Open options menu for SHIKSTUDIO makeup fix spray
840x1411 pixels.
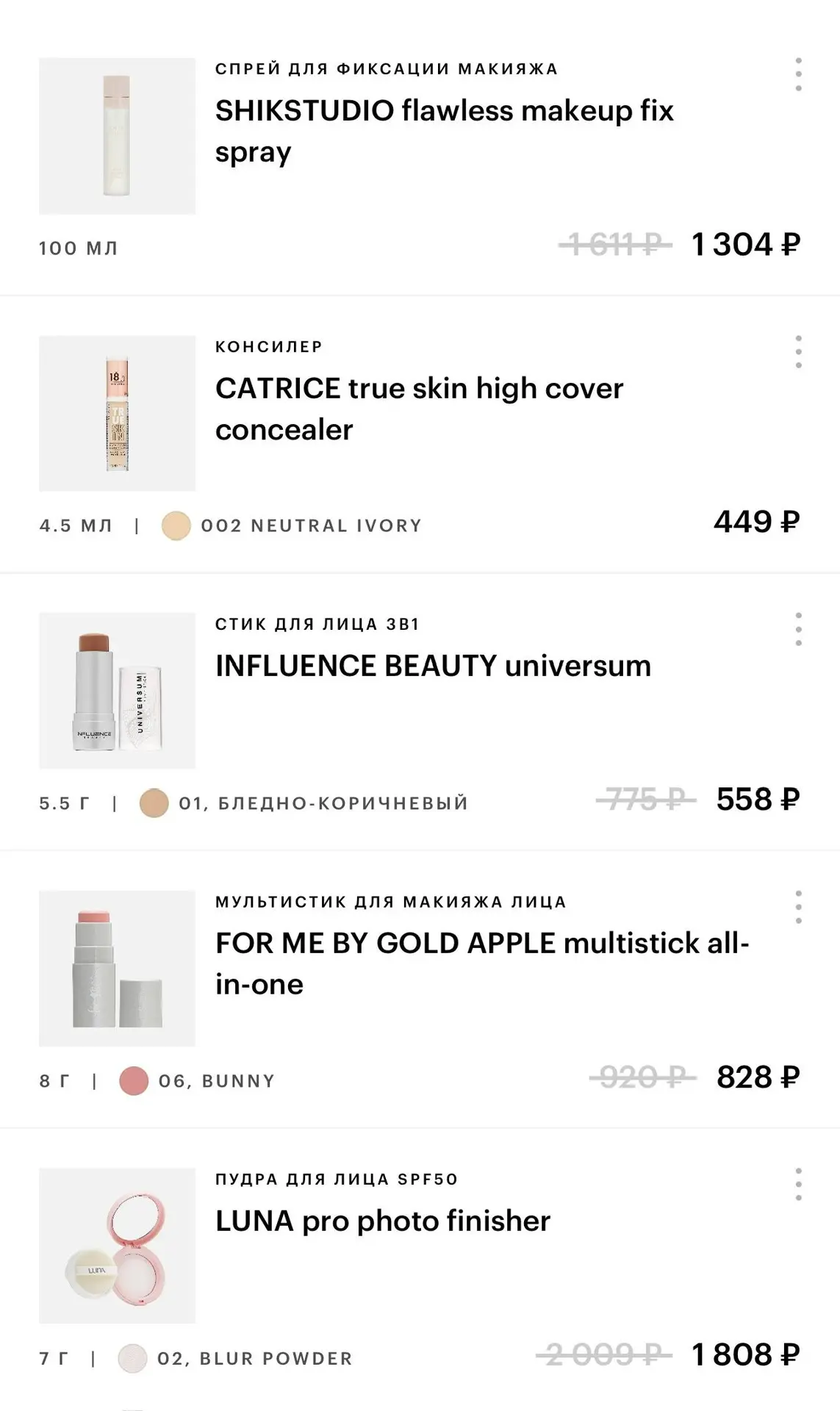point(798,75)
